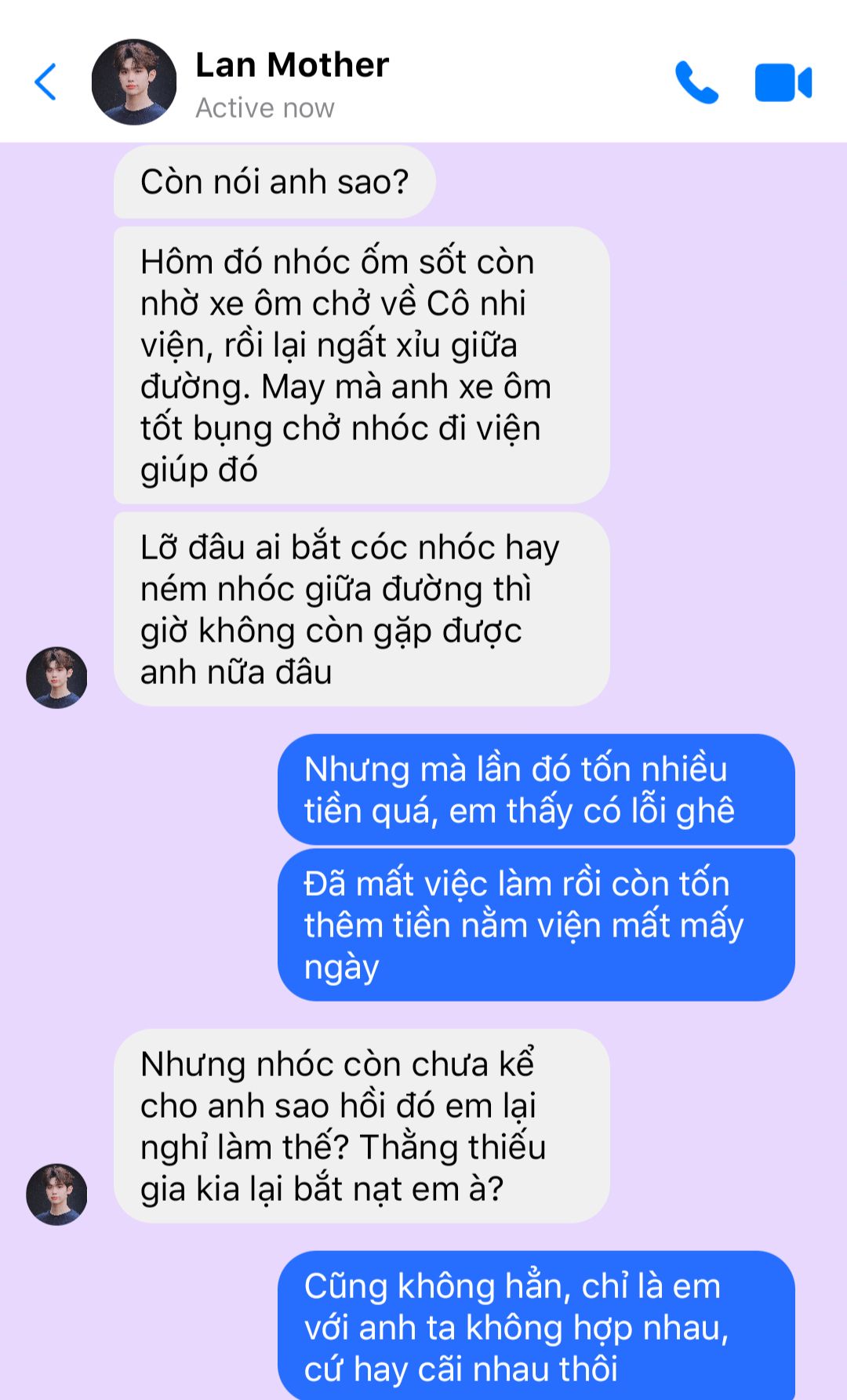Start a video call with Lan Mother

[783, 82]
